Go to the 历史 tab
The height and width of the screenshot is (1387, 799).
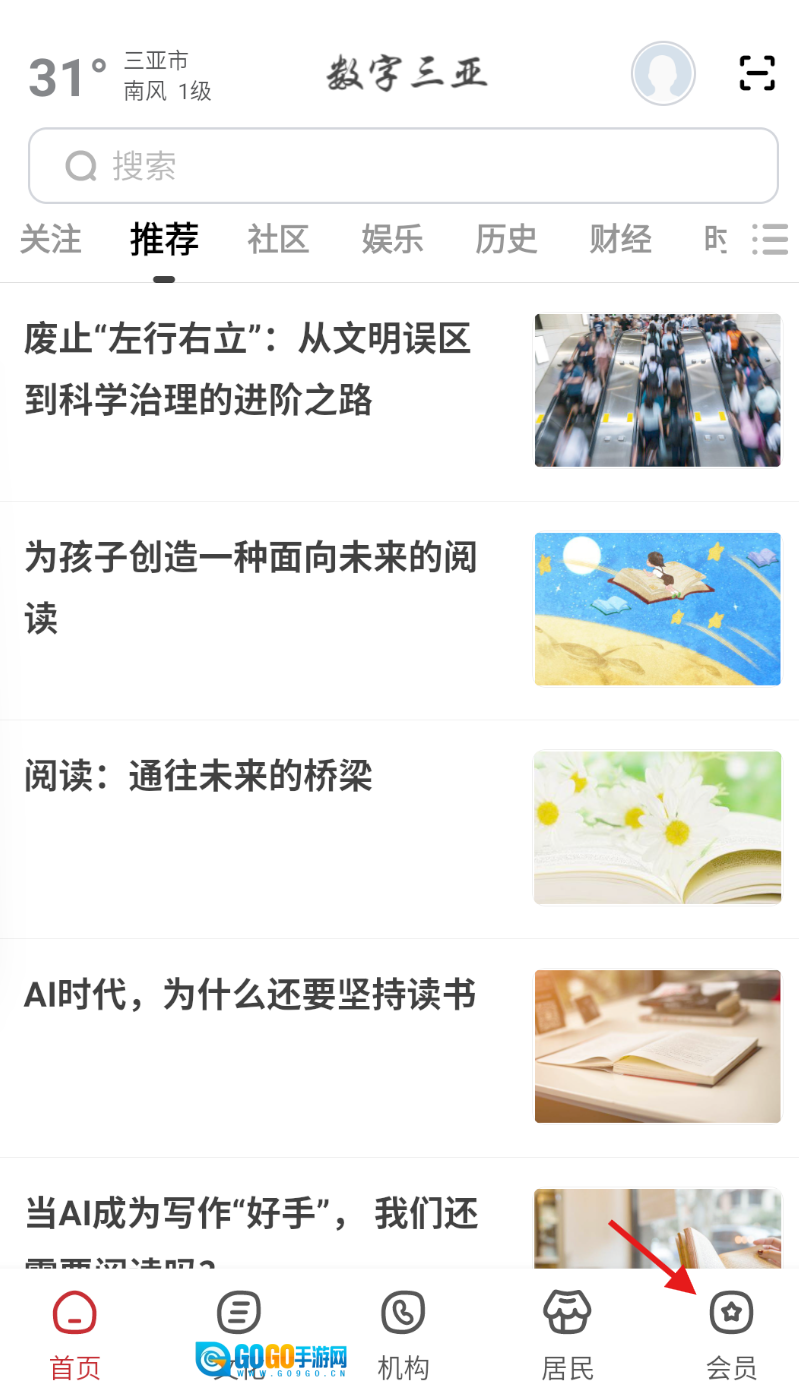click(506, 240)
